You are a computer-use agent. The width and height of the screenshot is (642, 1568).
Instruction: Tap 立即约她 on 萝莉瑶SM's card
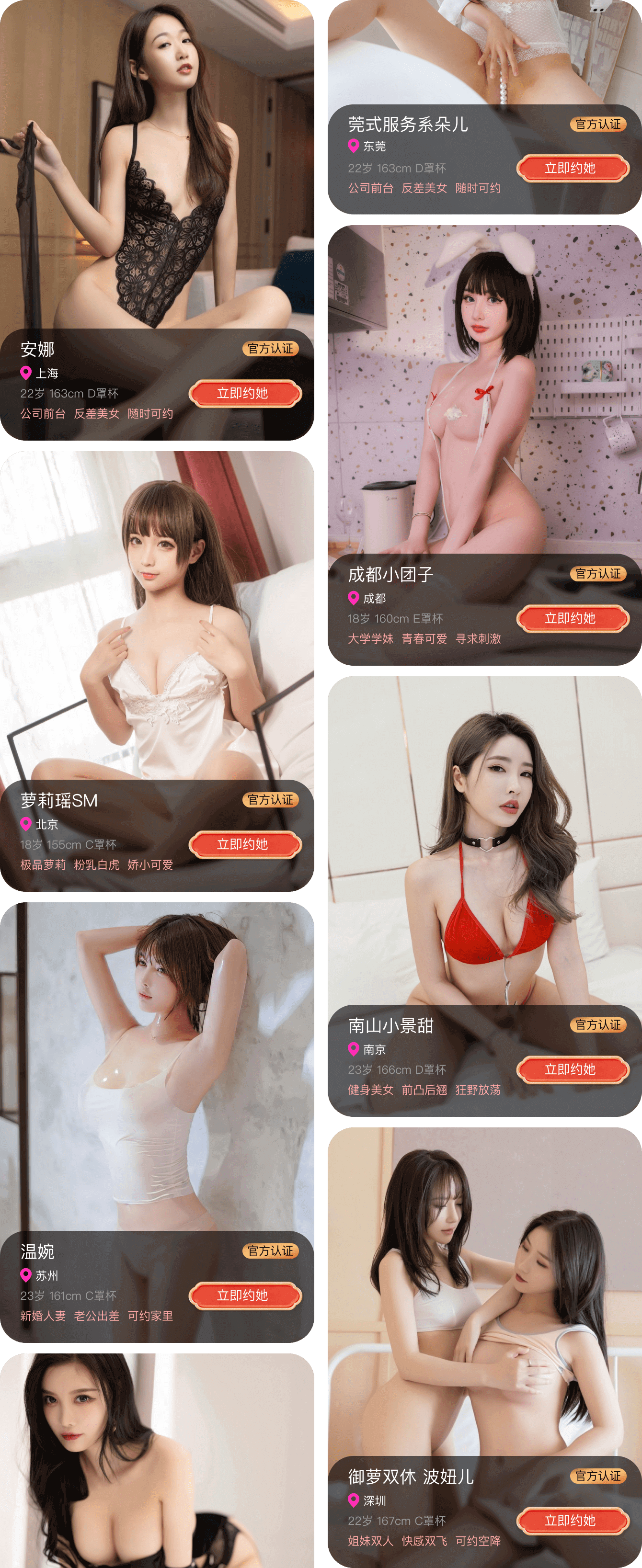click(x=245, y=844)
